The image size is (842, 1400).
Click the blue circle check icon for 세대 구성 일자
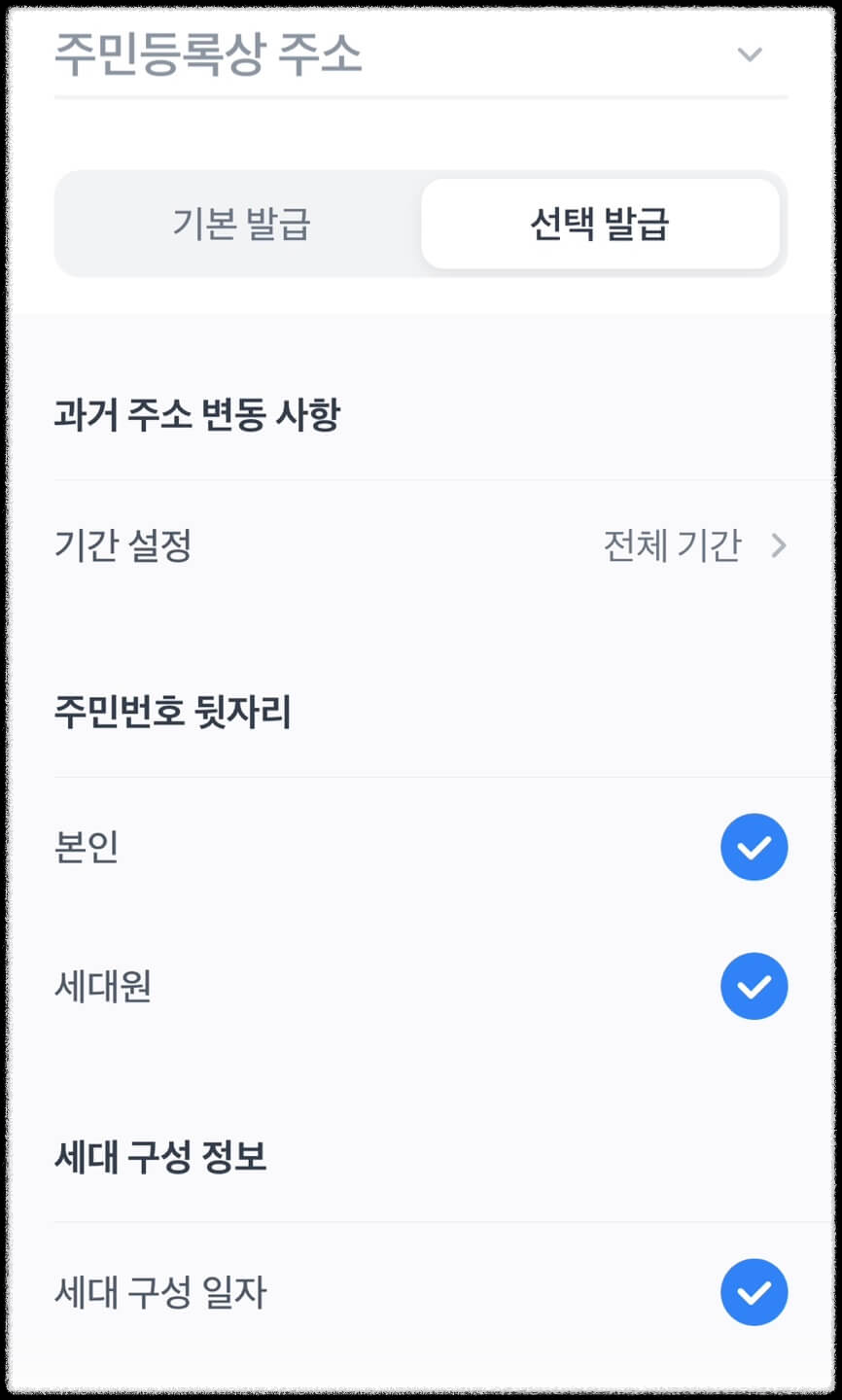[x=754, y=1290]
